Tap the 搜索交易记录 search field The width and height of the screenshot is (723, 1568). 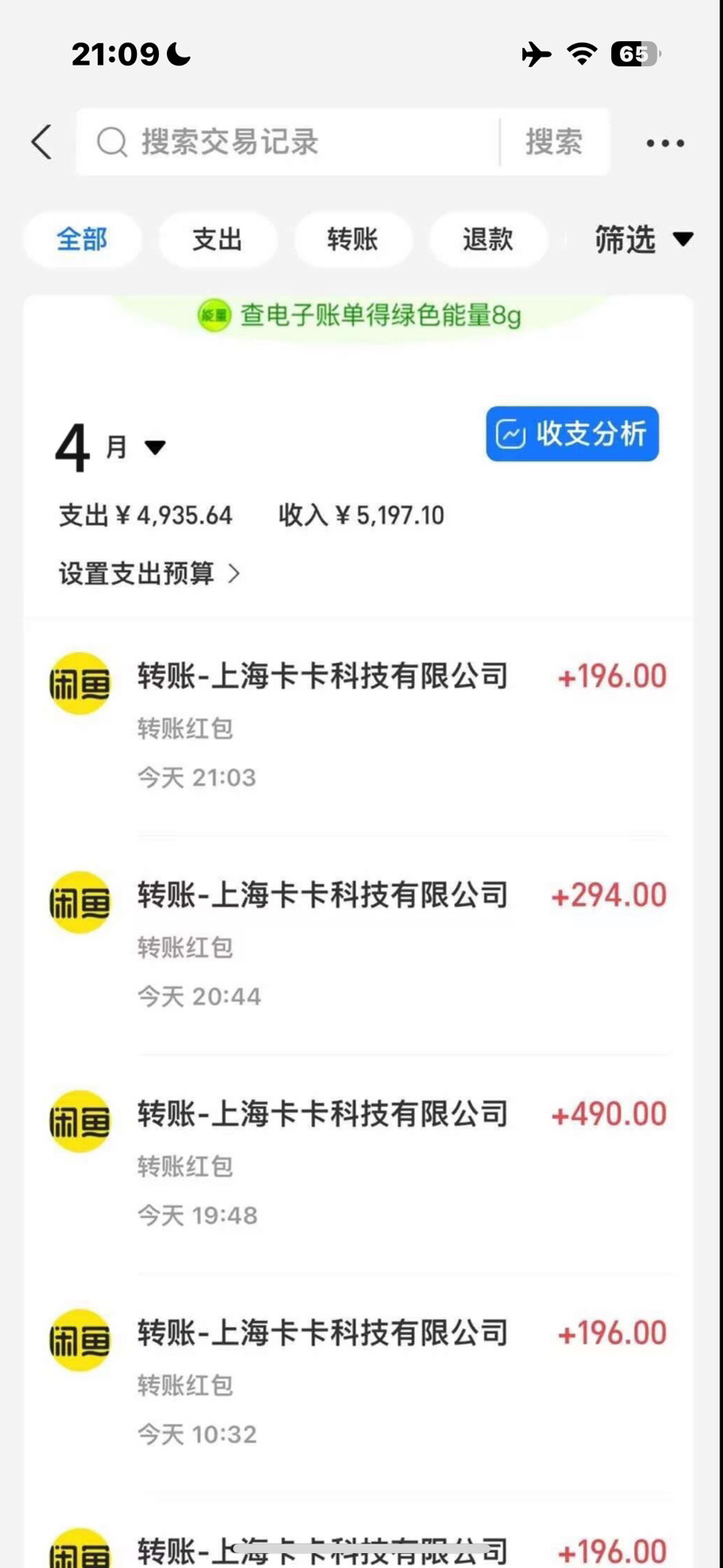click(x=288, y=141)
